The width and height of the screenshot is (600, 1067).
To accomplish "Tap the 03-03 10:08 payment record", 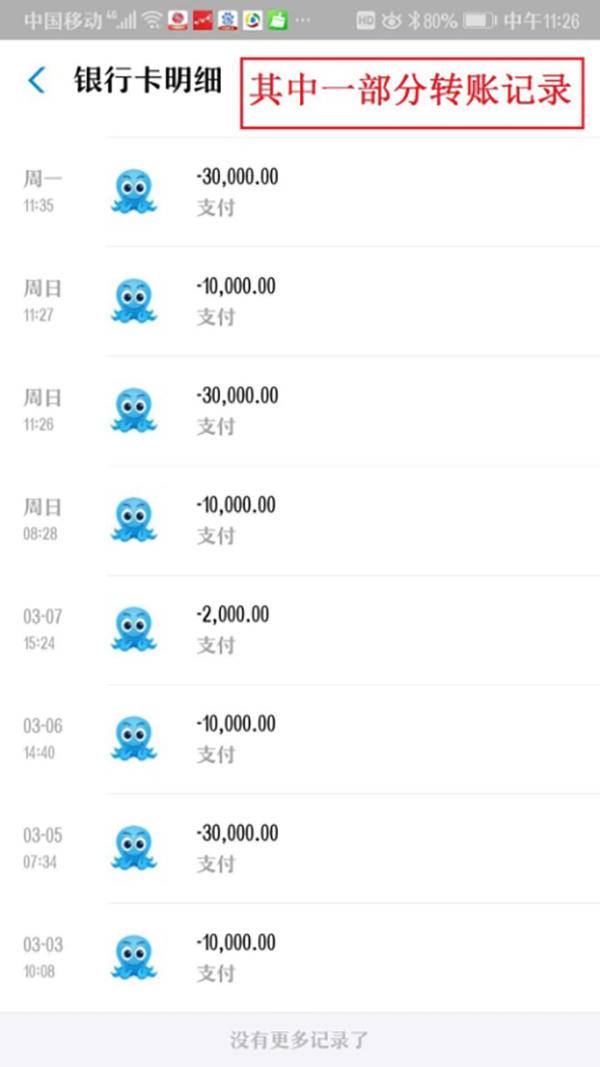I will pyautogui.click(x=300, y=957).
